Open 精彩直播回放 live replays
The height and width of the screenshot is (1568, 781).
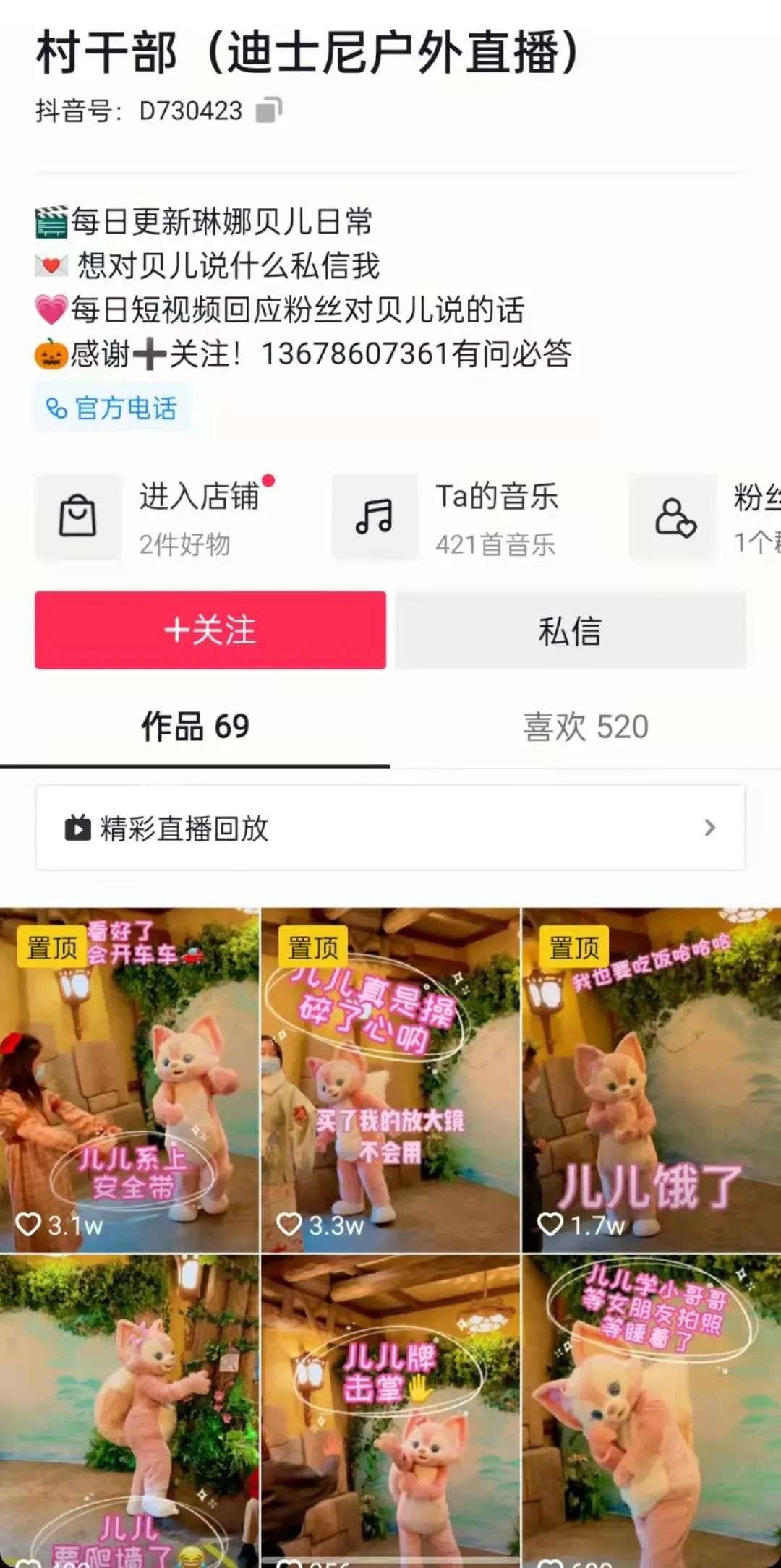[x=390, y=828]
